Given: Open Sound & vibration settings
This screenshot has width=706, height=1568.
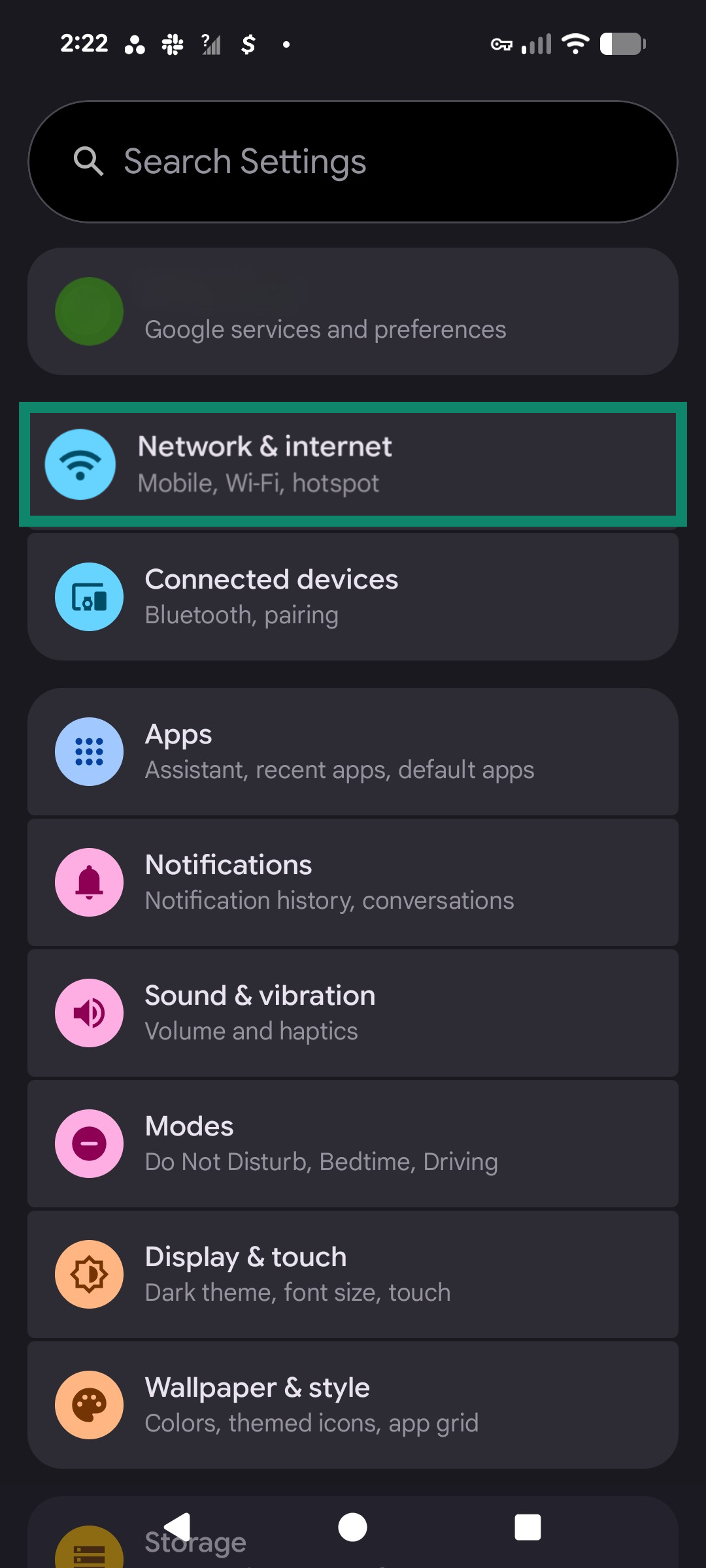Looking at the screenshot, I should pyautogui.click(x=353, y=1012).
